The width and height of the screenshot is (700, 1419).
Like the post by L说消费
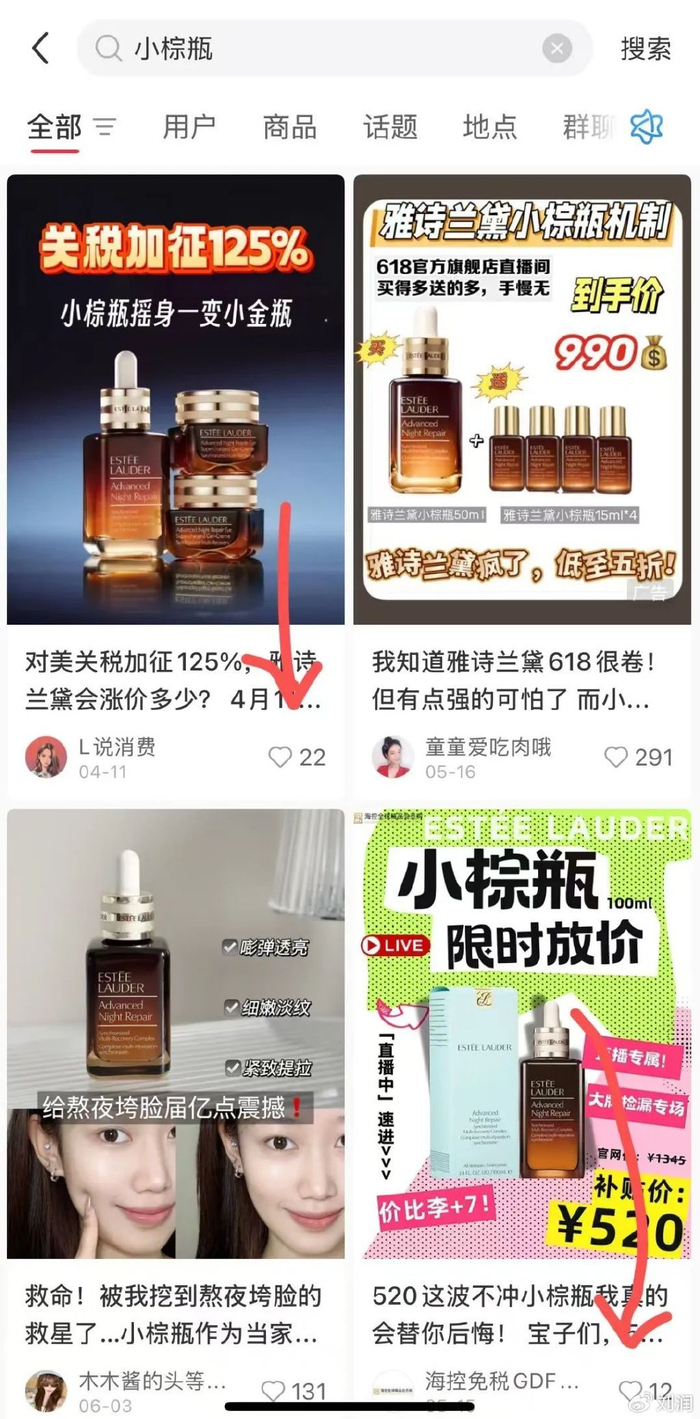pos(281,757)
